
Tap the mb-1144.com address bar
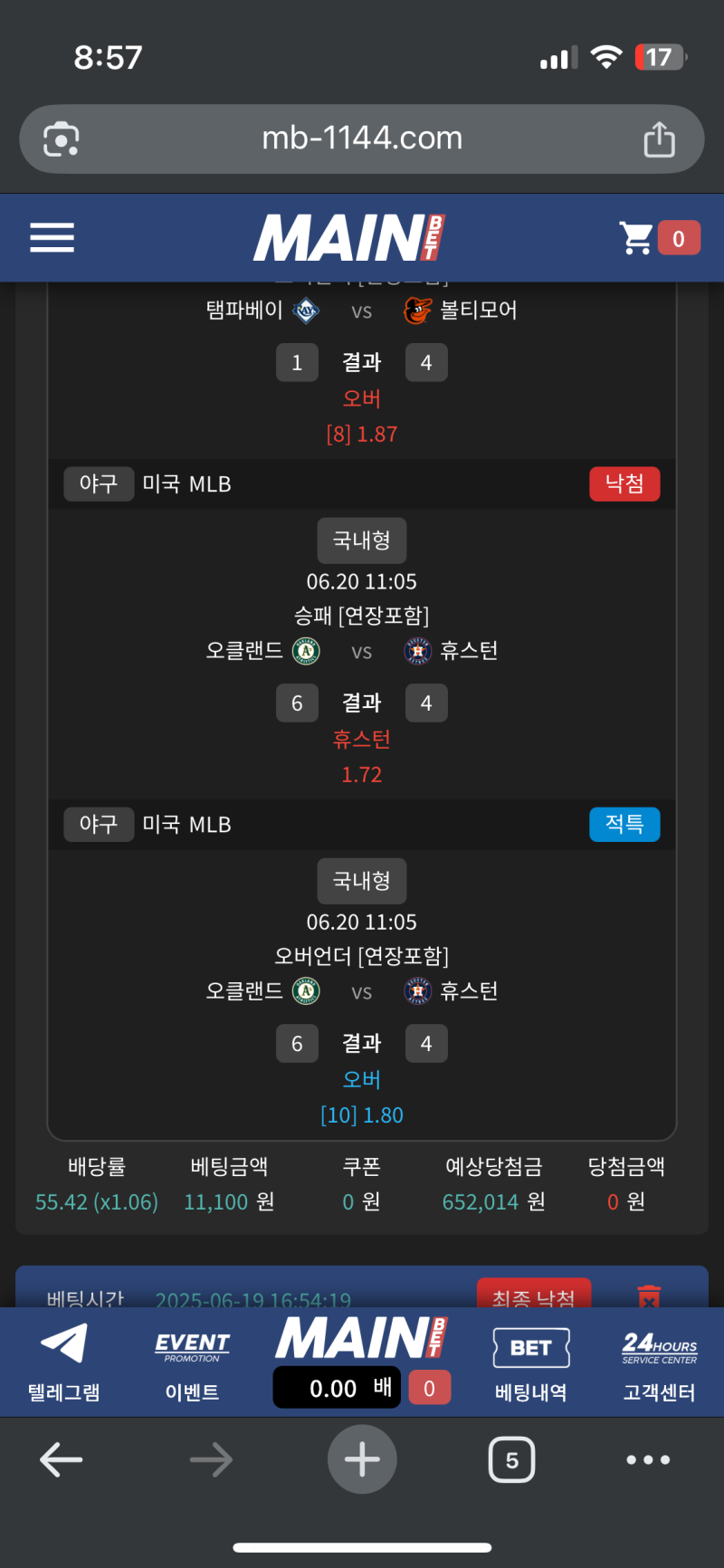click(362, 139)
